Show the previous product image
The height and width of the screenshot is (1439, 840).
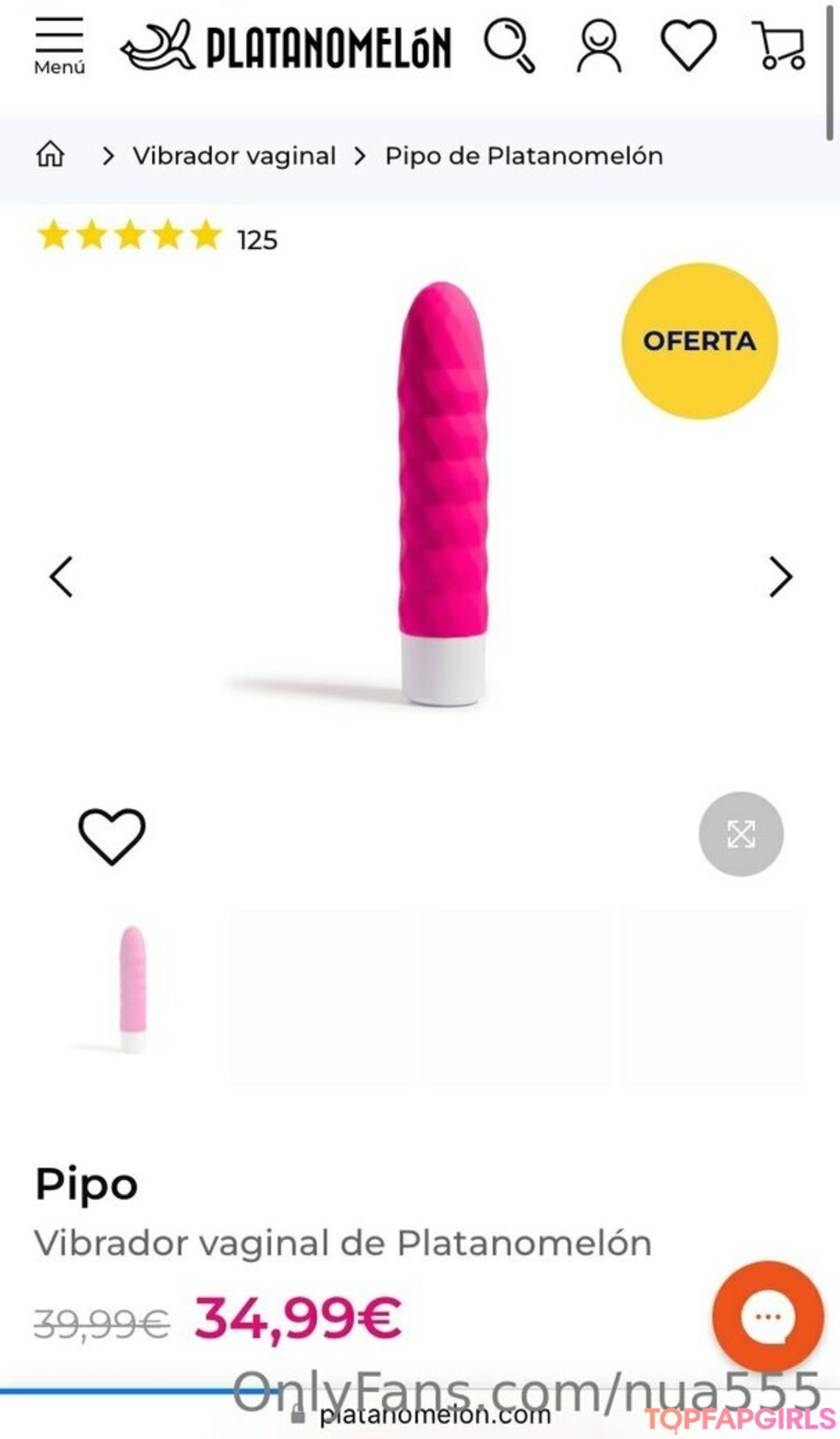(61, 576)
